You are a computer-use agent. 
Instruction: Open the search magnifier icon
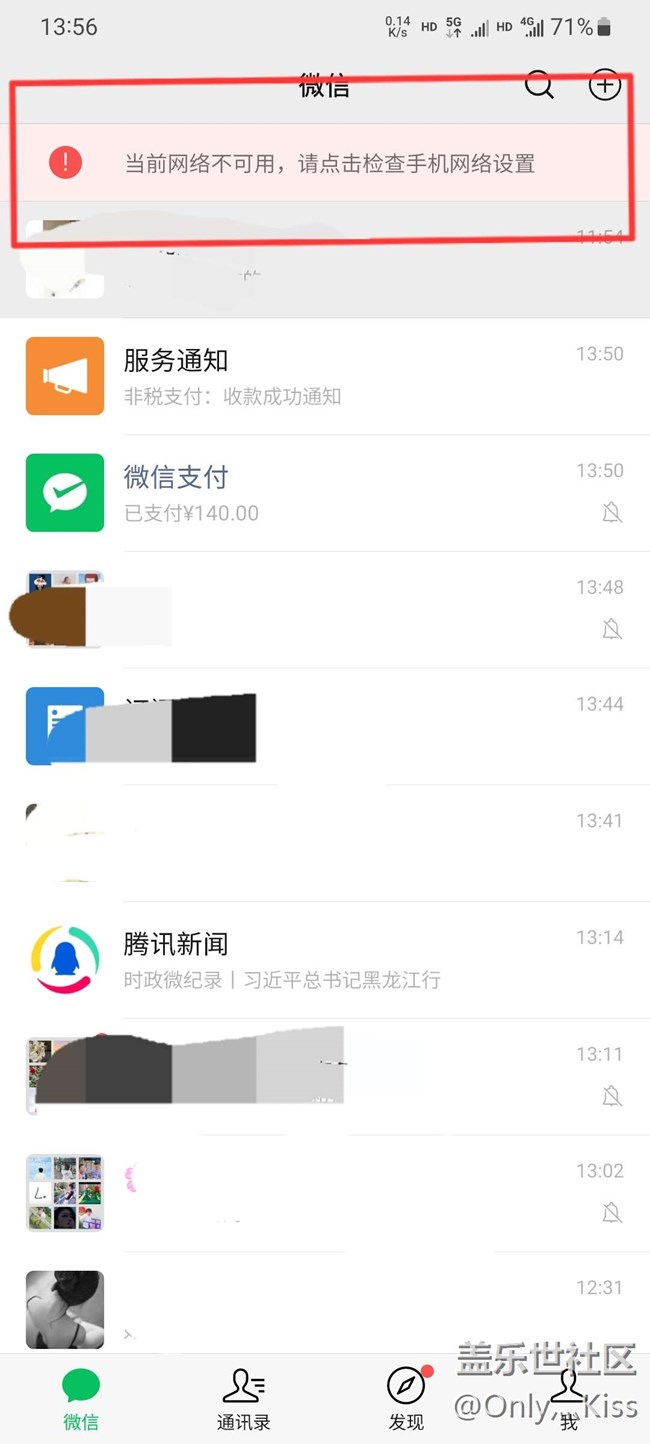[x=539, y=86]
